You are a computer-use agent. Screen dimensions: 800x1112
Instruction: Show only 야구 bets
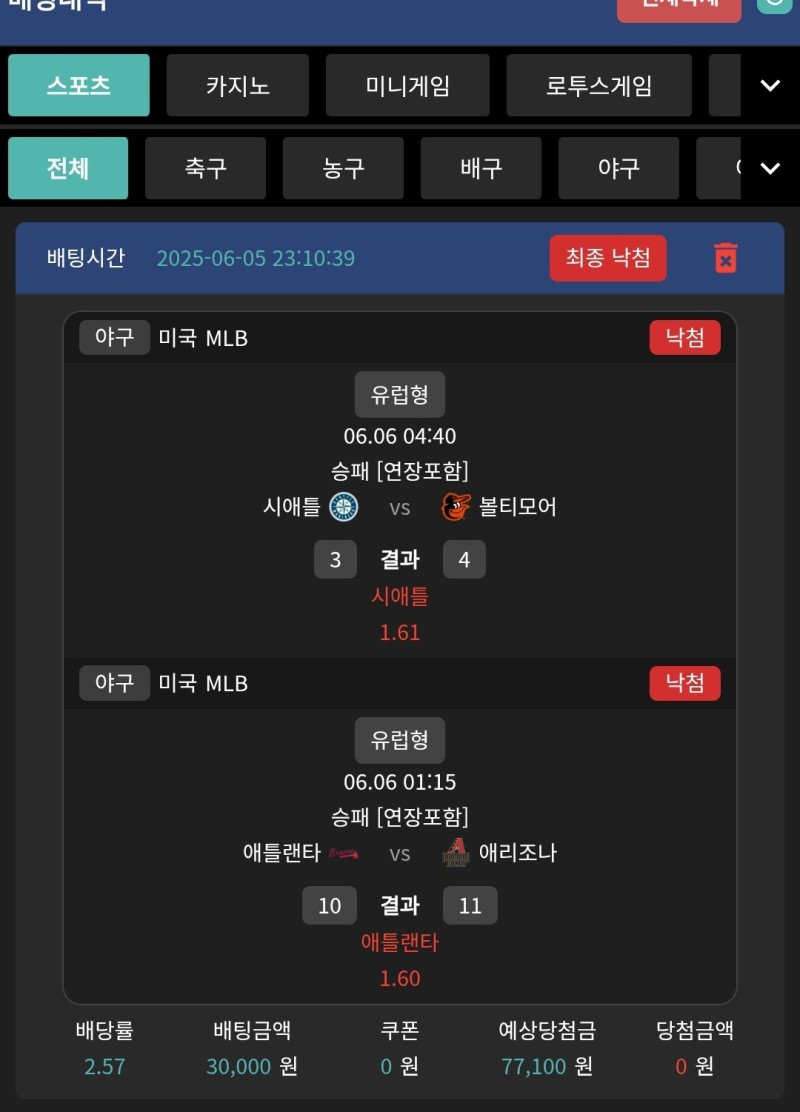618,168
